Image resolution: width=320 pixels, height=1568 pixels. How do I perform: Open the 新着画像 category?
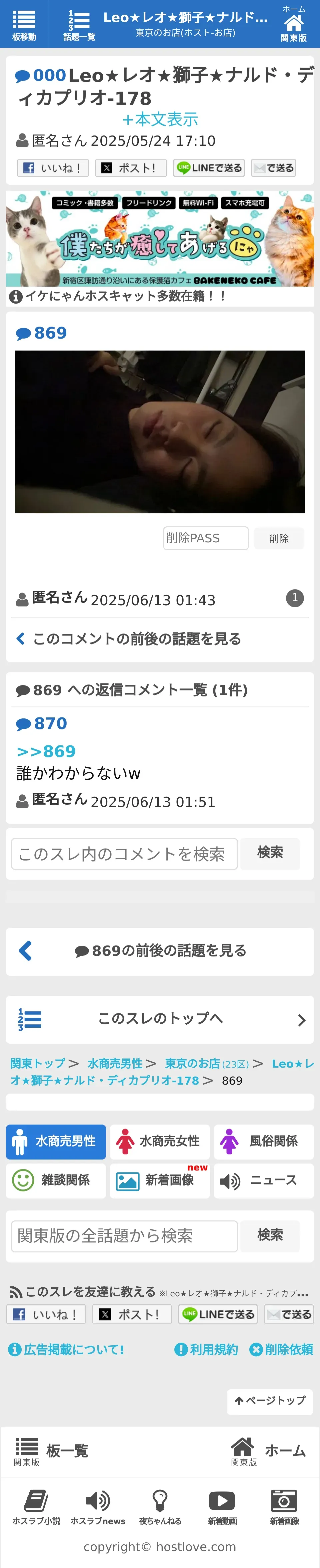tap(160, 1180)
